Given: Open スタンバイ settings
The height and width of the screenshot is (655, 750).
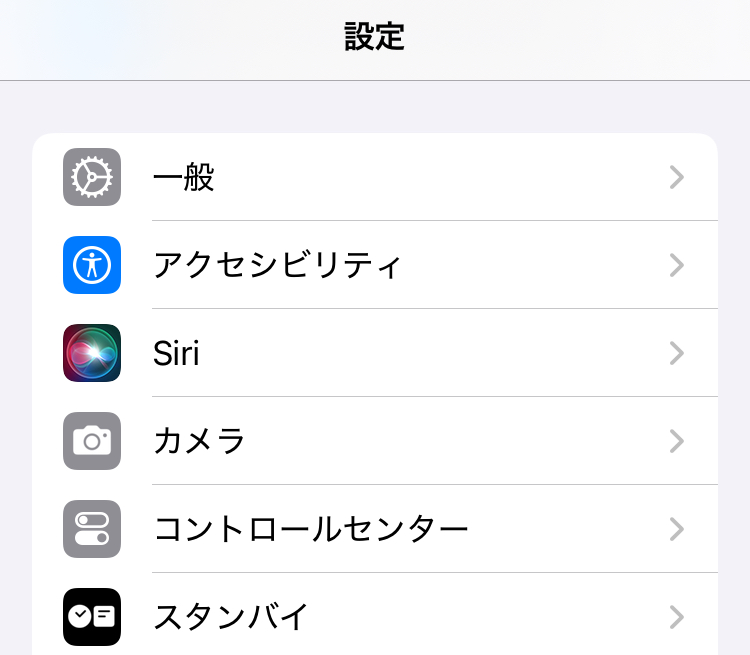Looking at the screenshot, I should click(374, 616).
